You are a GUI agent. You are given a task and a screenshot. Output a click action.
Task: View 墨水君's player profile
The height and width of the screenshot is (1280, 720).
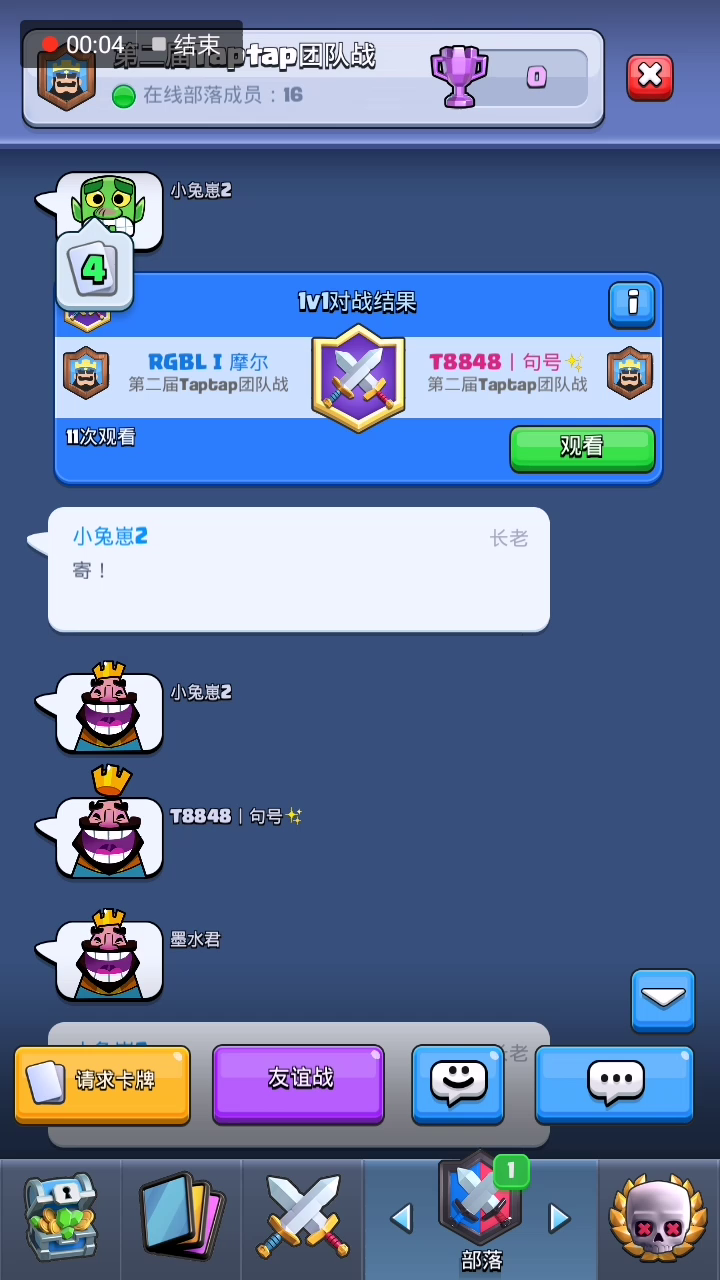(195, 939)
